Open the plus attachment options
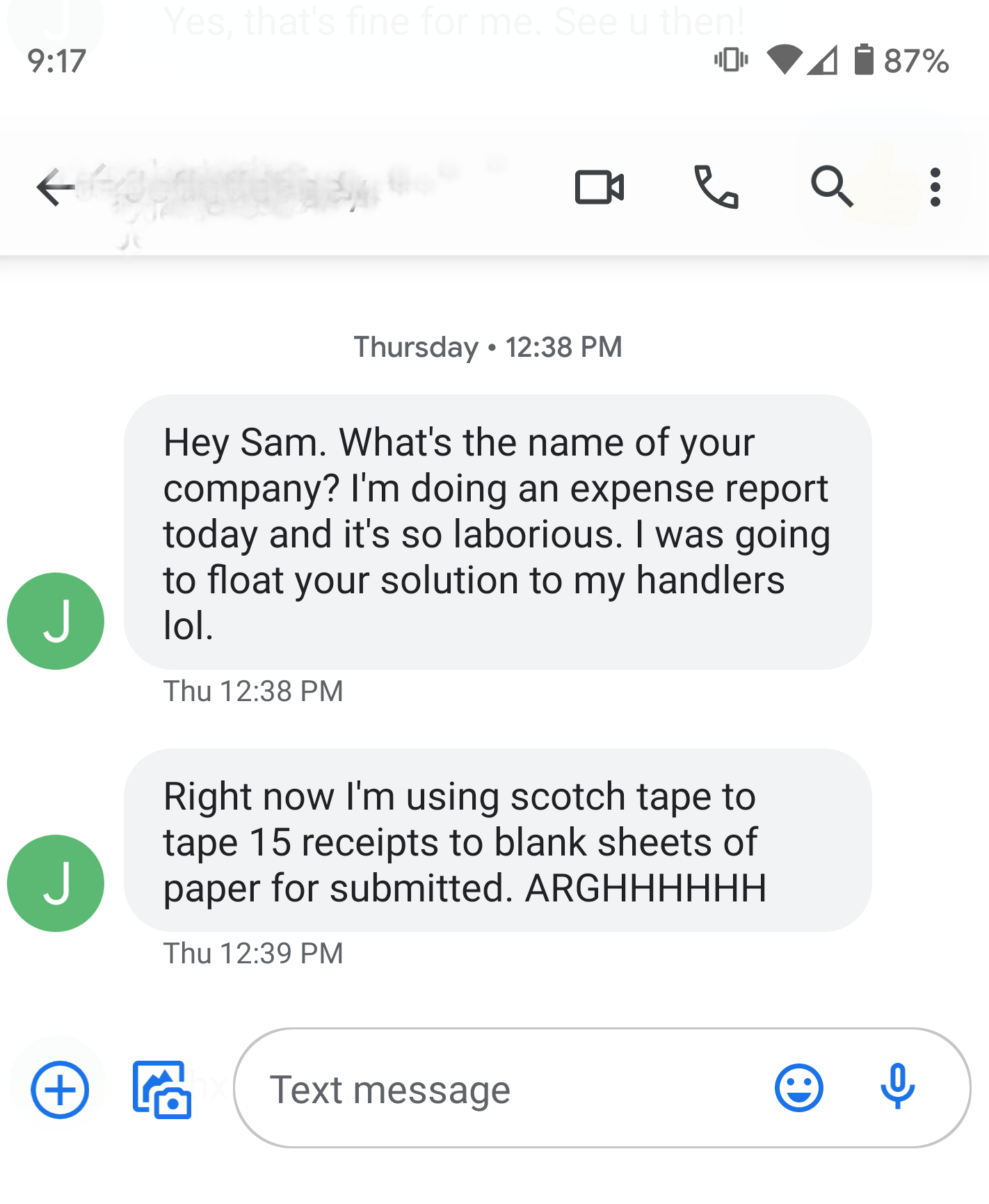Screen dimensions: 989x1204 coord(60,1090)
